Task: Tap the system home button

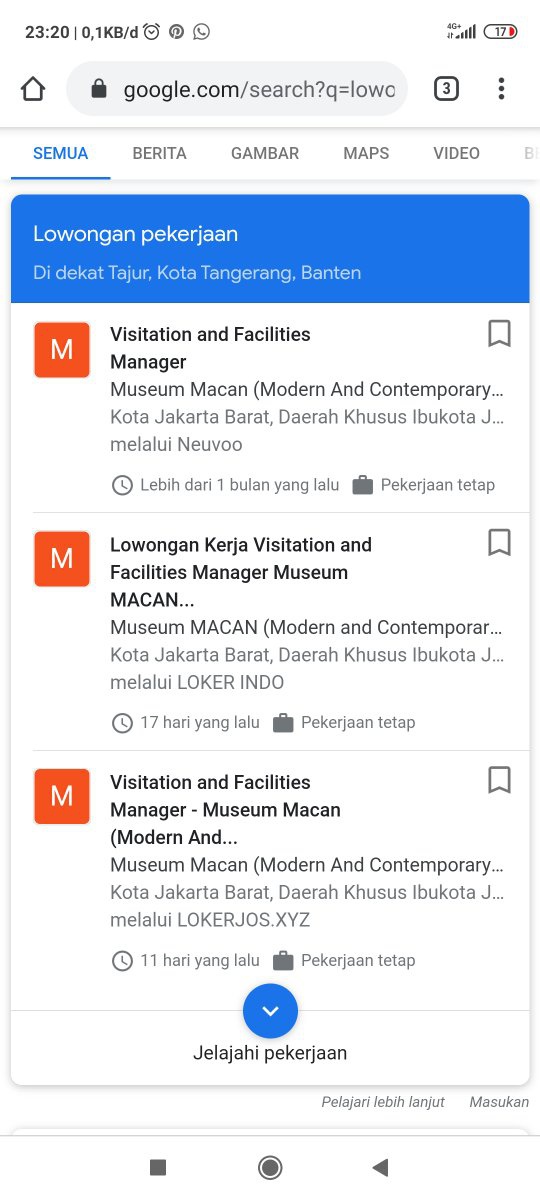Action: (270, 1167)
